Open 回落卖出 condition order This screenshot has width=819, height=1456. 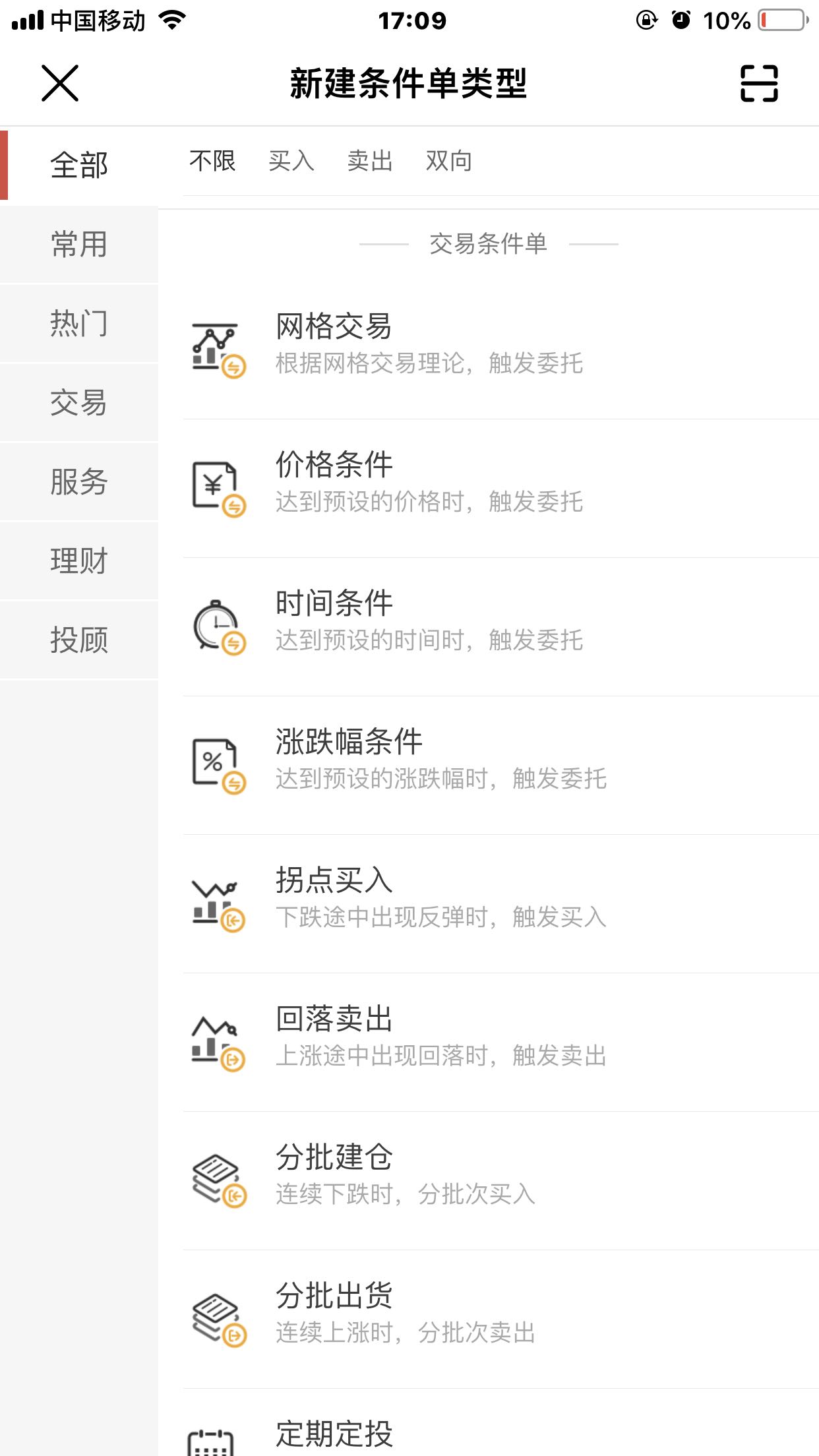[501, 1042]
